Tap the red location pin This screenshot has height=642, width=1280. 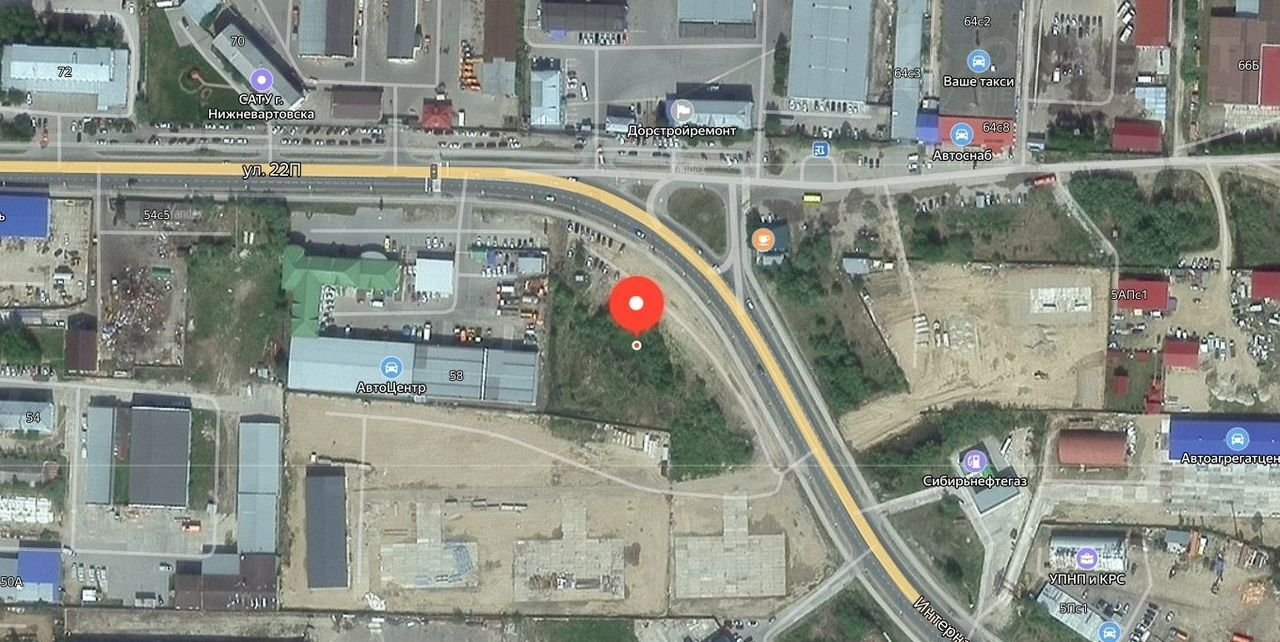(636, 303)
